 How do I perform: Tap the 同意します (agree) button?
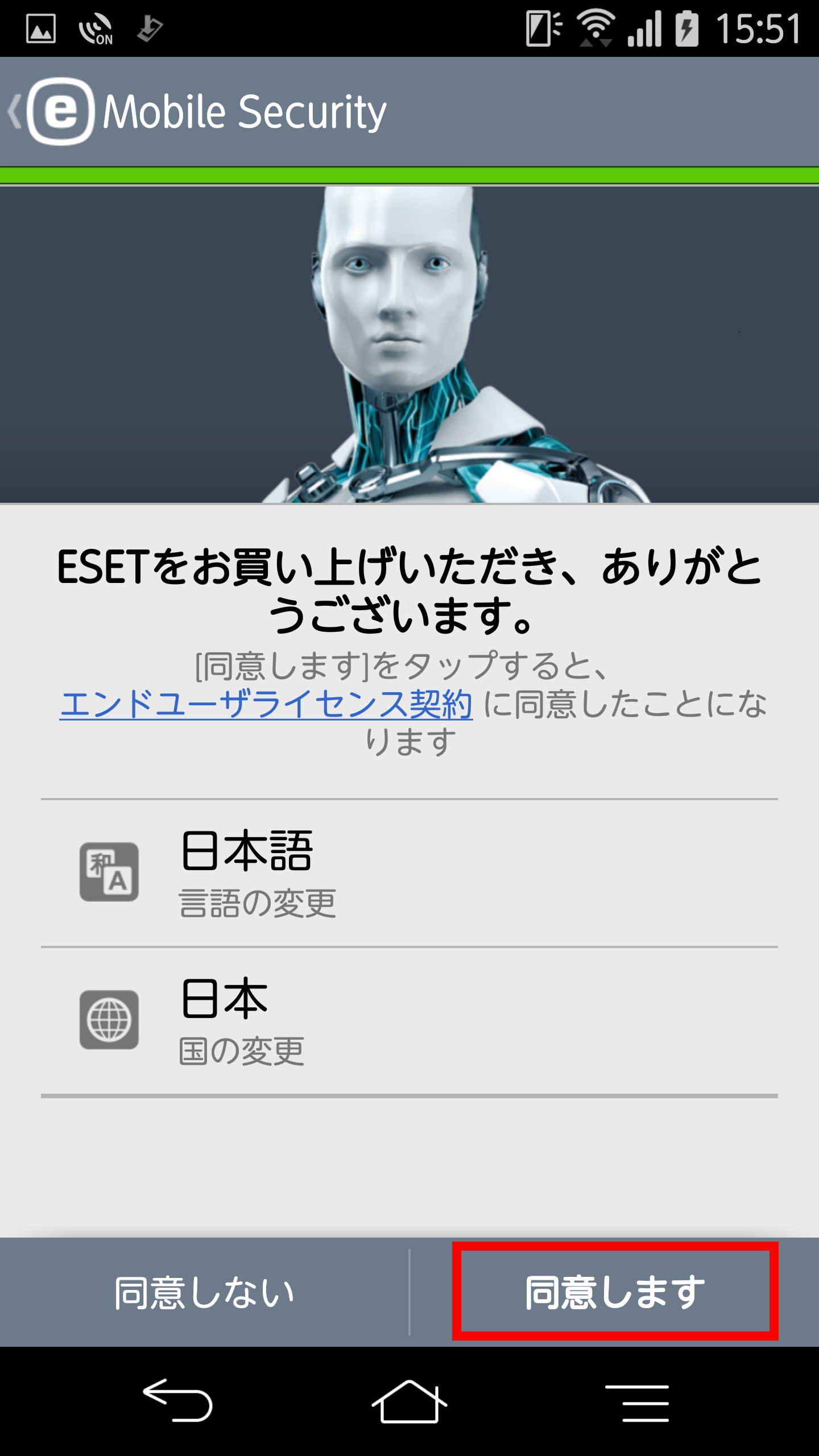tap(615, 1292)
